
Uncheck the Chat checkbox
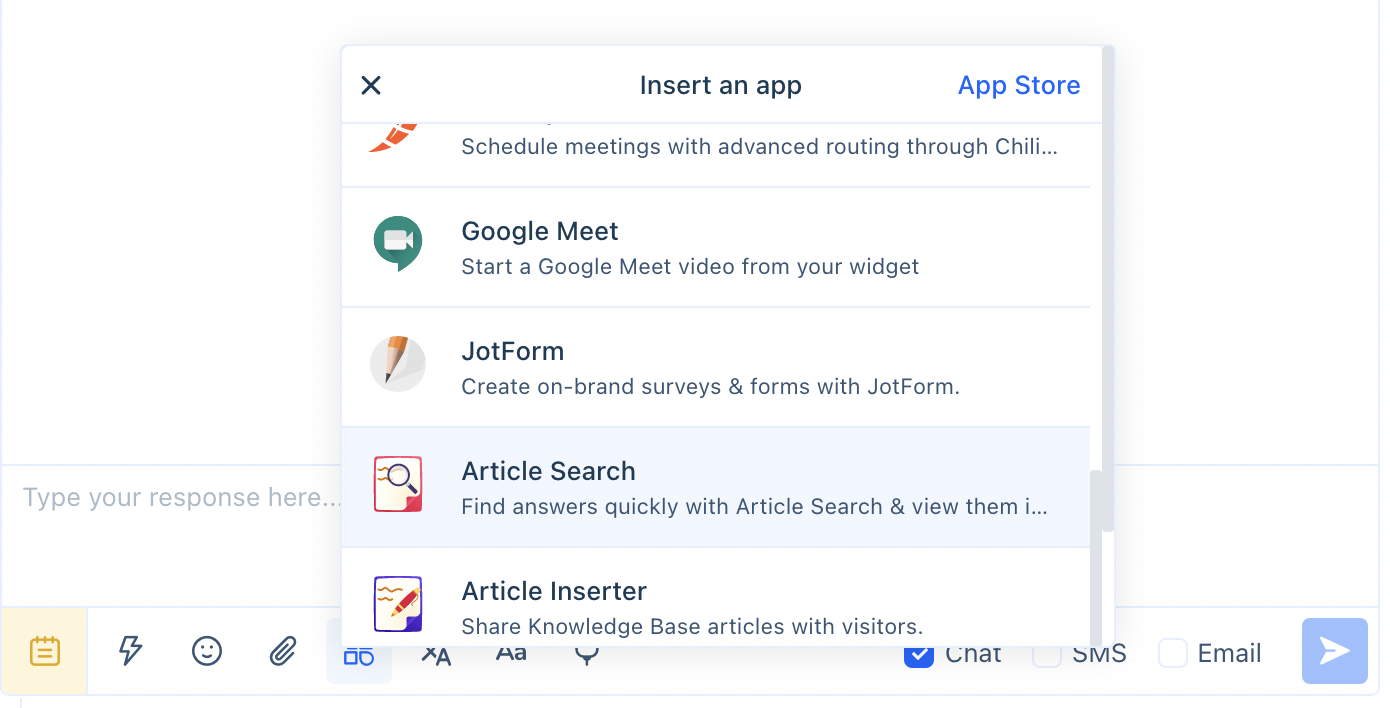pos(918,657)
